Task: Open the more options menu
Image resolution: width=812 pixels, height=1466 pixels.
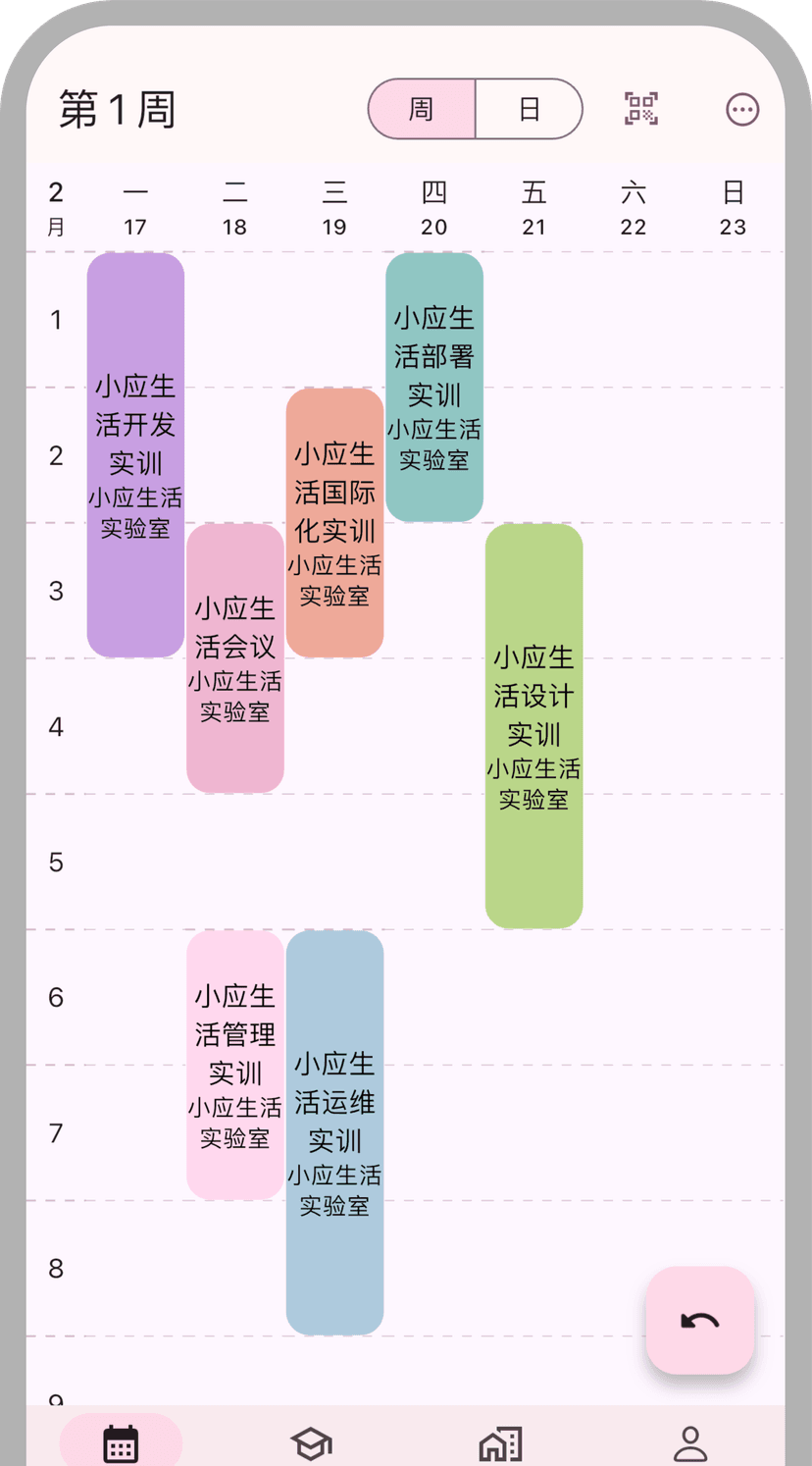Action: (742, 109)
